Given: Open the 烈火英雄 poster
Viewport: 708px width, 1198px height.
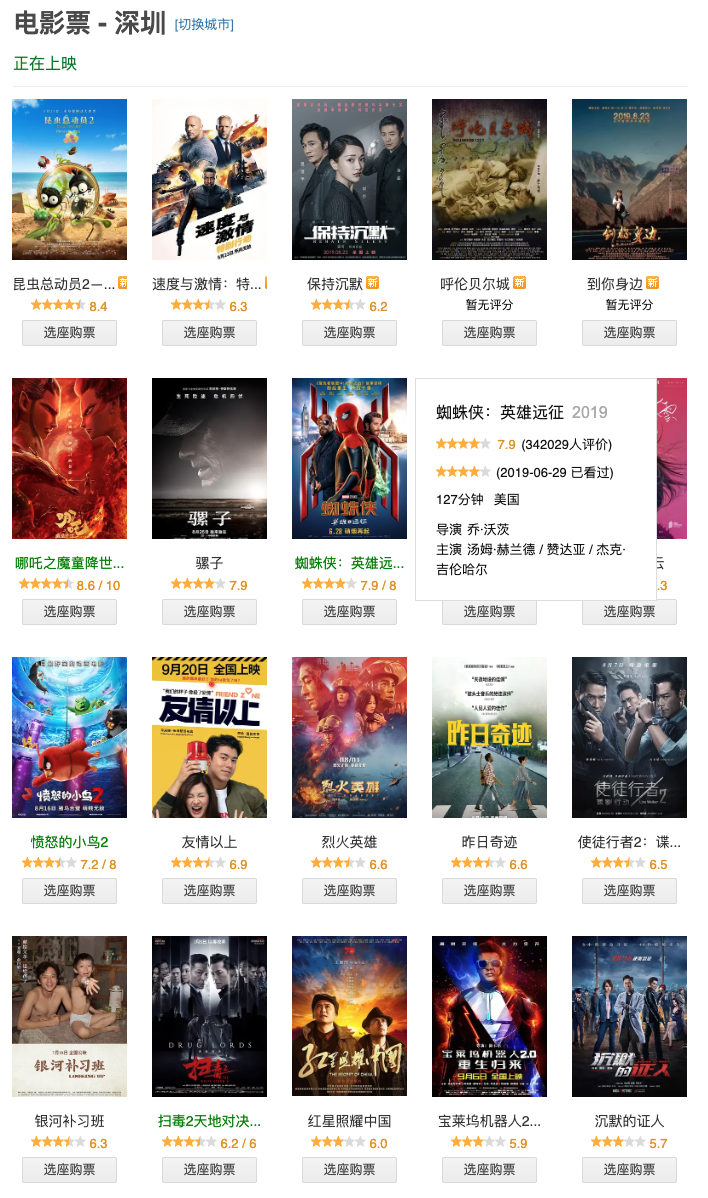Looking at the screenshot, I should [349, 737].
